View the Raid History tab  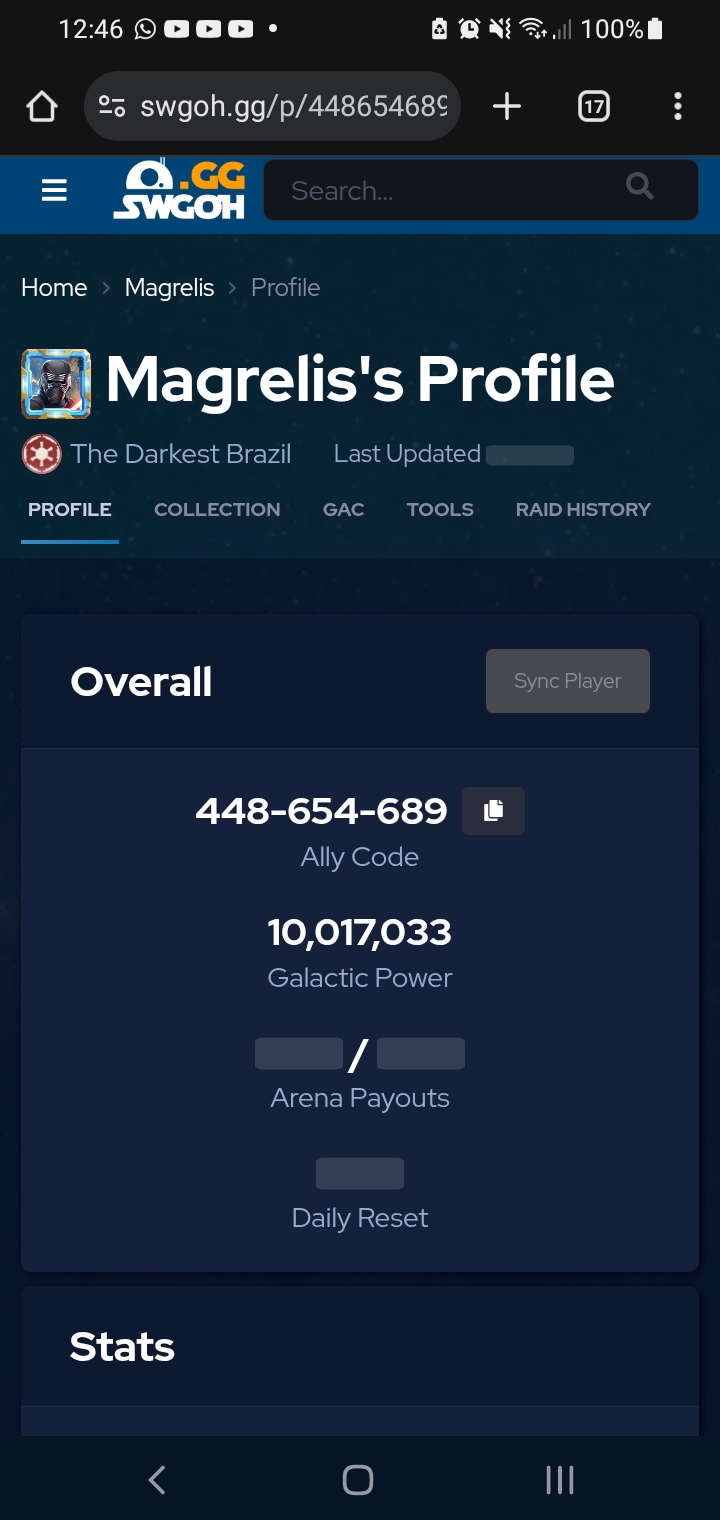pos(583,509)
